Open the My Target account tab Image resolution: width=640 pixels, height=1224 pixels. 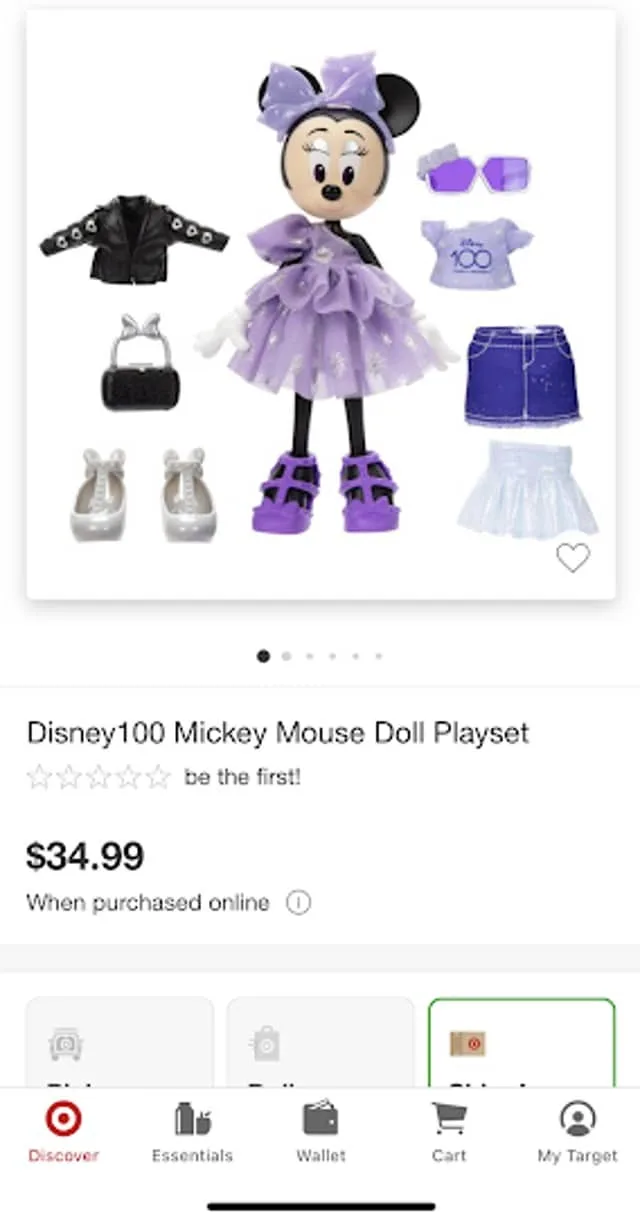click(577, 1132)
